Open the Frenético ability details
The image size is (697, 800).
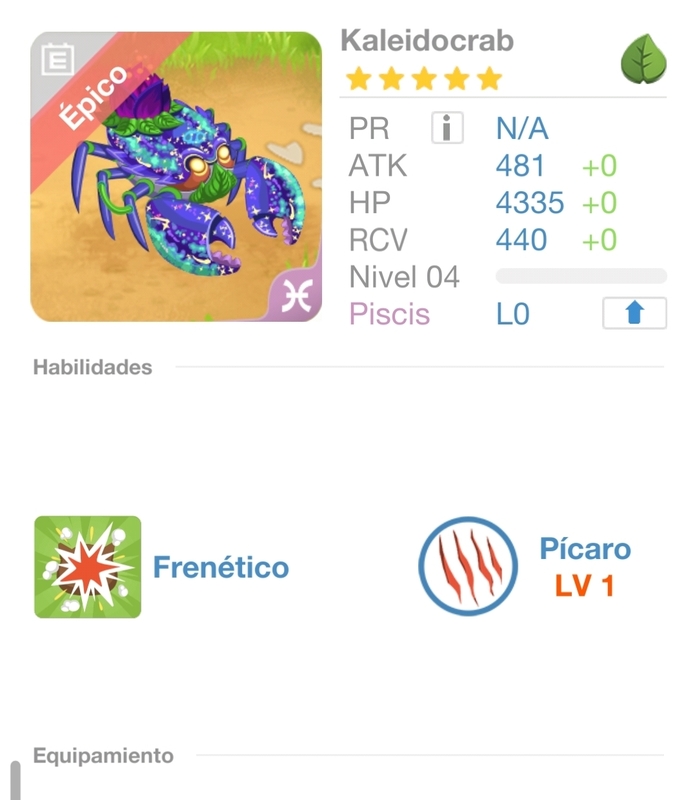(x=88, y=567)
